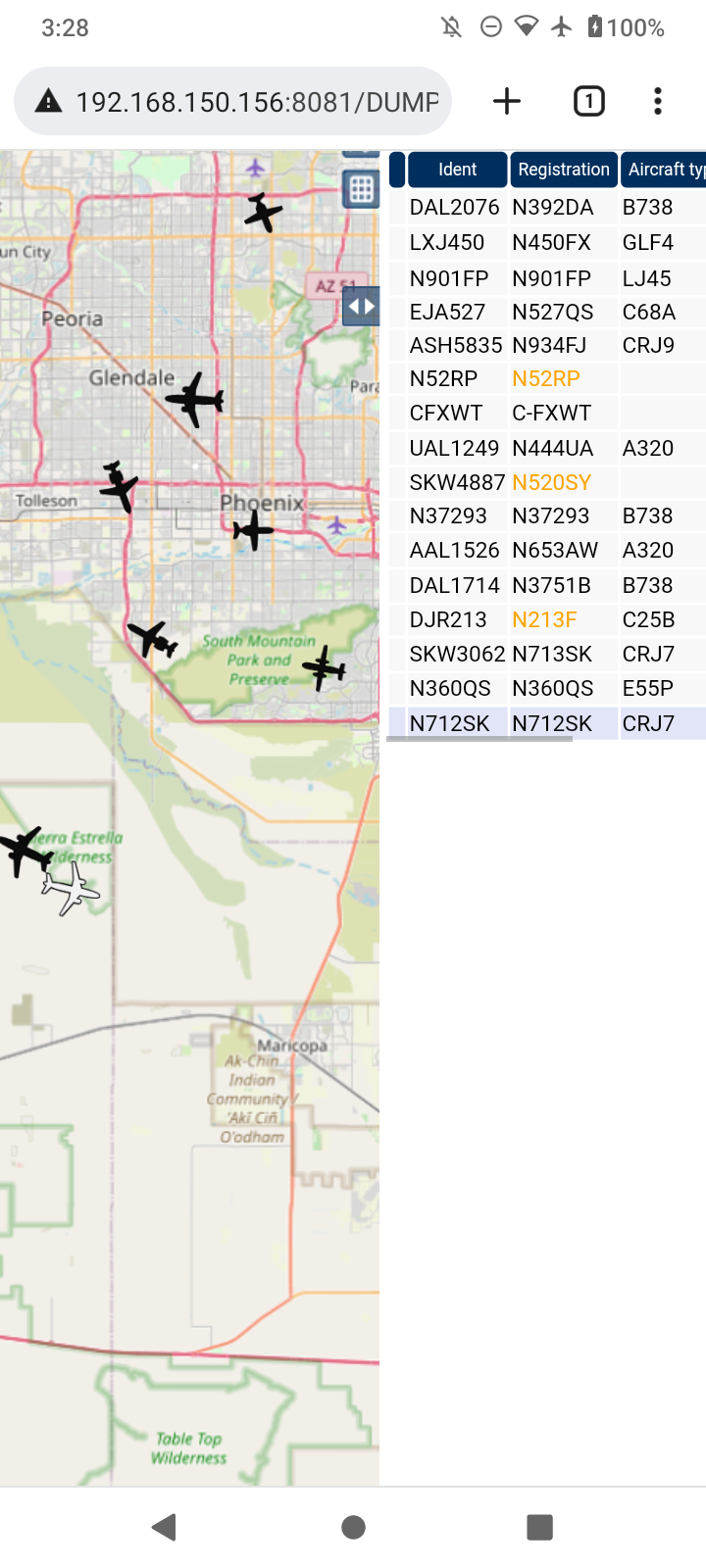Select the DAL2076 aircraft row
Viewport: 706px width, 1568px height.
[547, 207]
